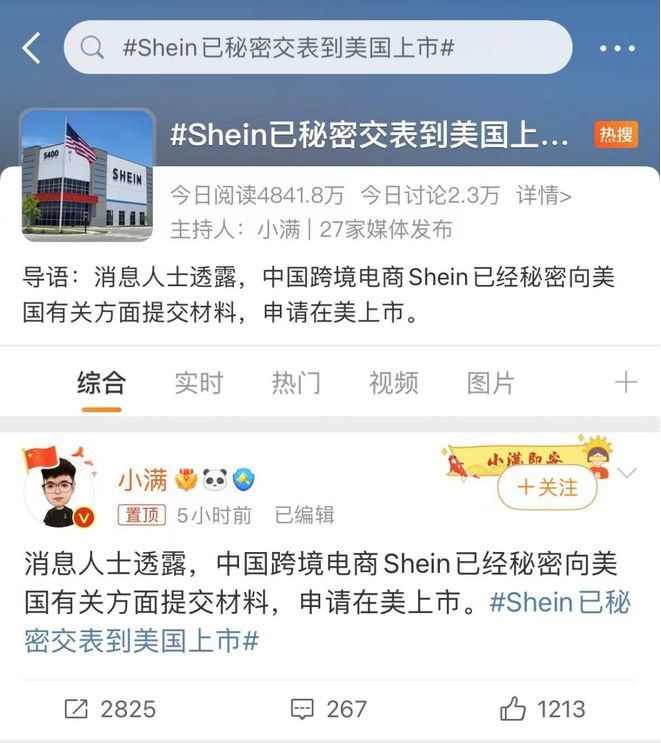The image size is (661, 743).
Task: Follow 小满 with the +关注 button
Action: (x=548, y=487)
